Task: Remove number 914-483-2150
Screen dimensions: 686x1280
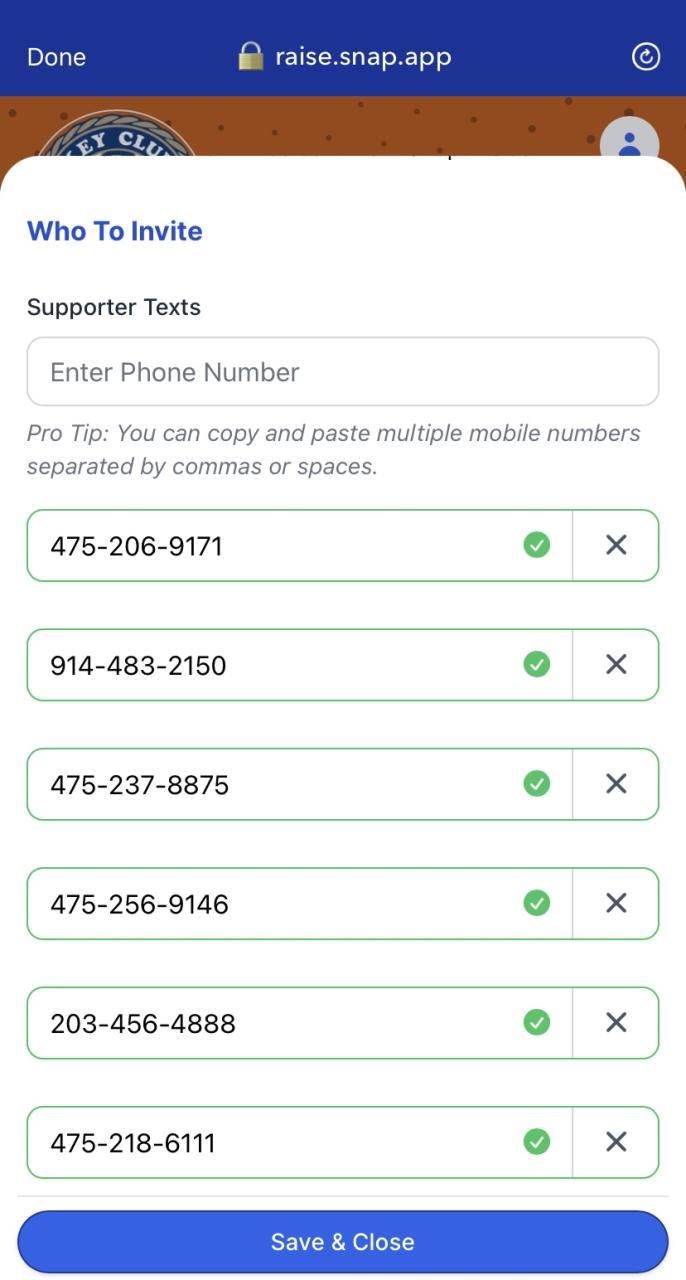Action: click(x=616, y=664)
